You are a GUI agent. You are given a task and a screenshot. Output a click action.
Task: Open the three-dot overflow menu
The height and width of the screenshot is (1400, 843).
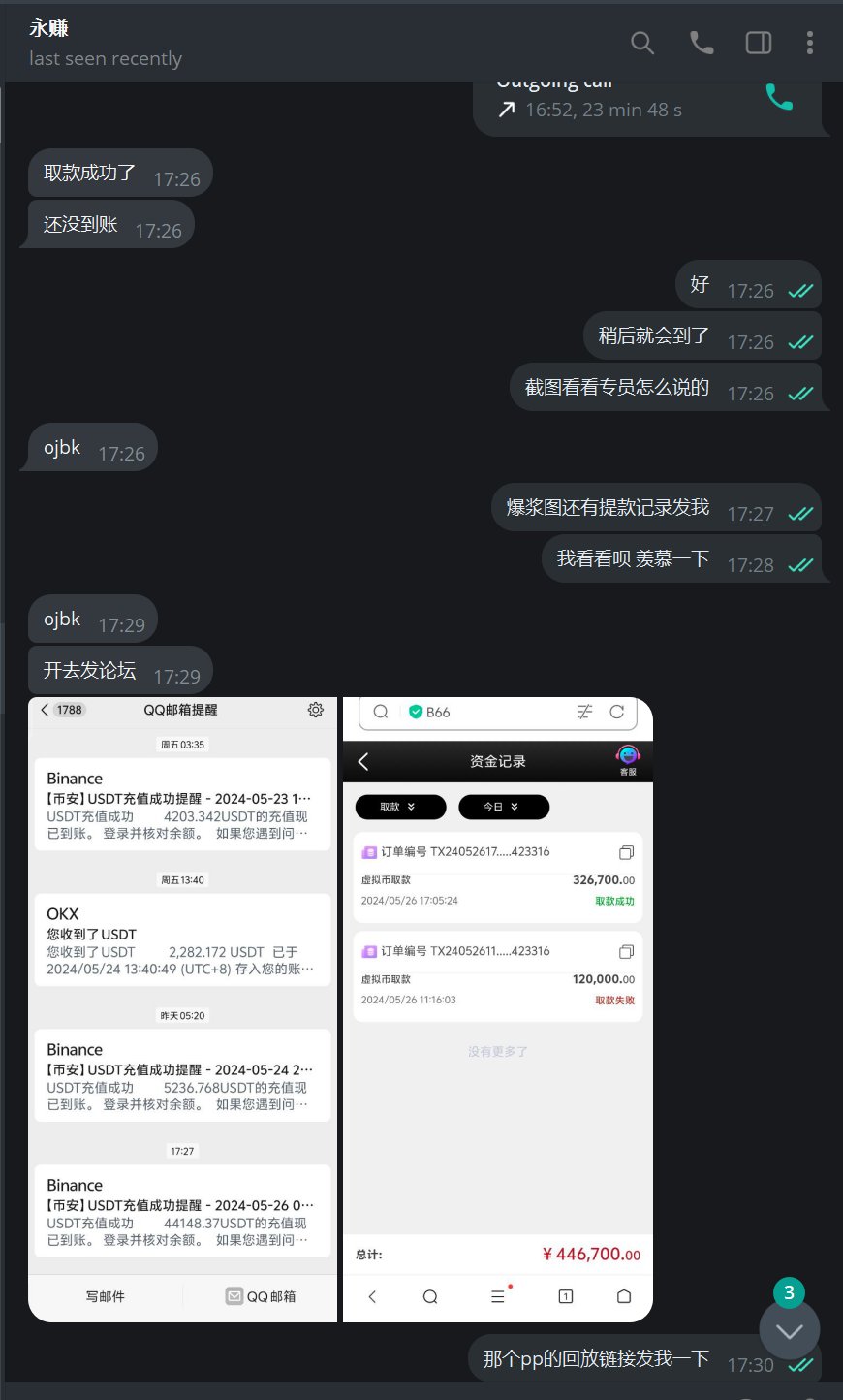810,43
